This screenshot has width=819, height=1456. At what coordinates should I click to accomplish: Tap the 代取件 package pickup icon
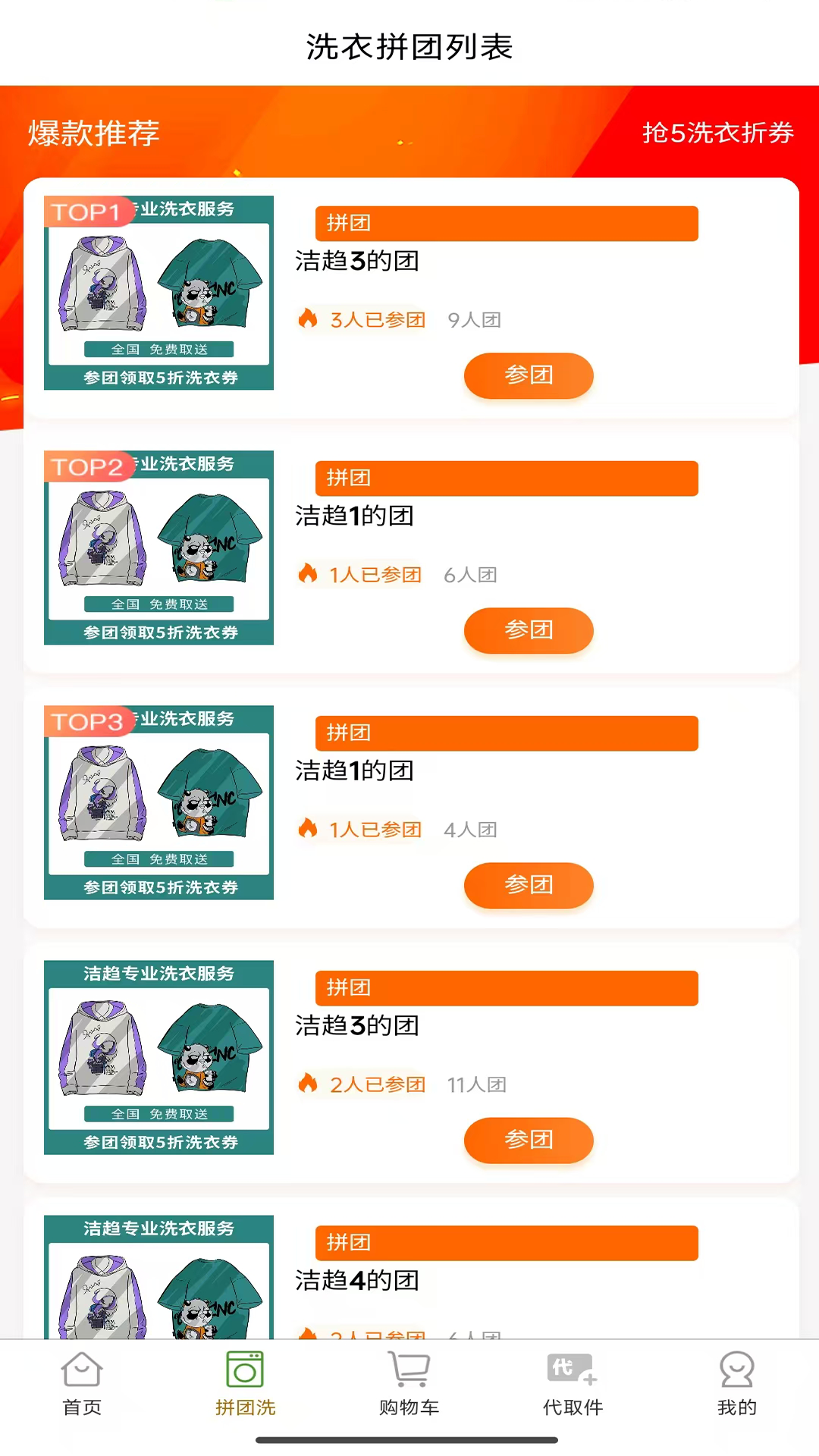tap(573, 1370)
